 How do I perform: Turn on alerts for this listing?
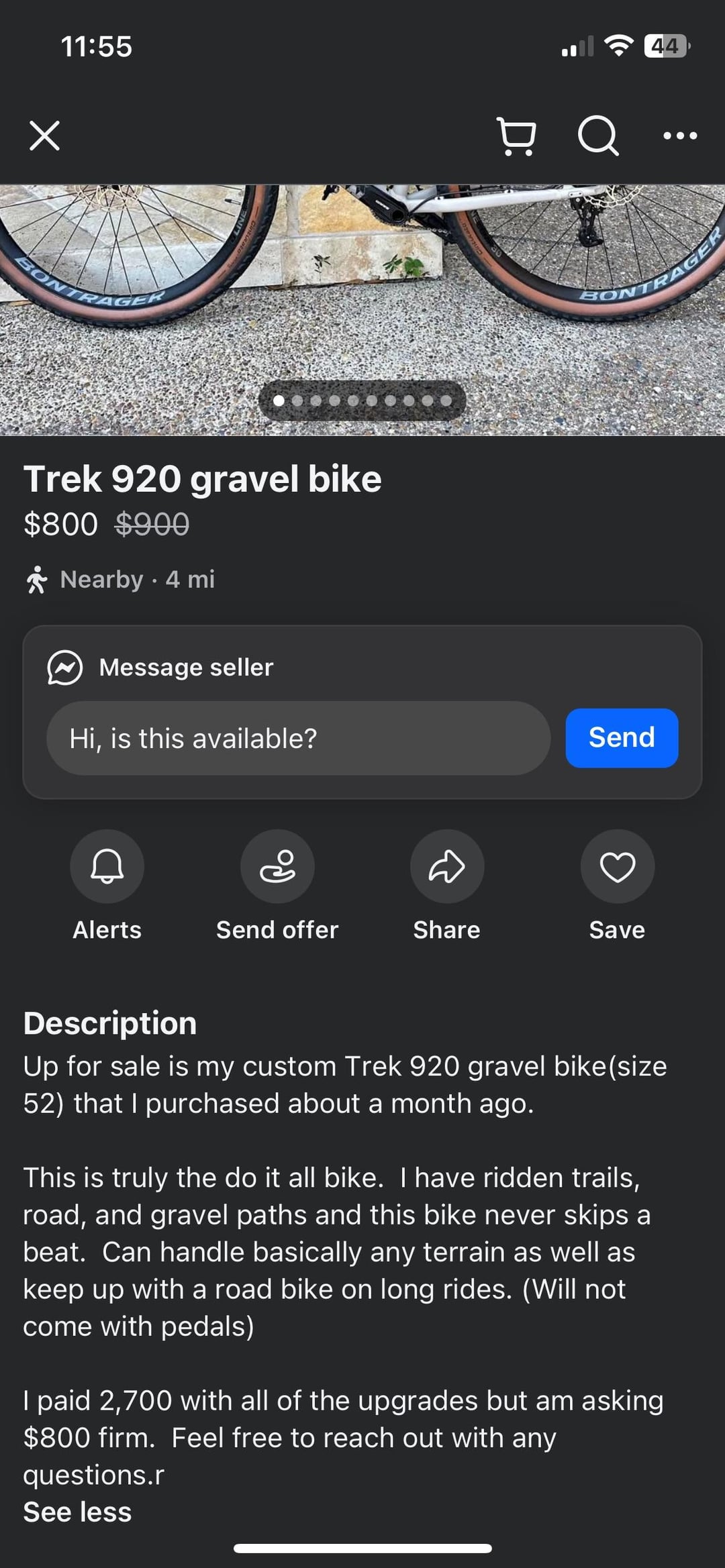pyautogui.click(x=107, y=866)
